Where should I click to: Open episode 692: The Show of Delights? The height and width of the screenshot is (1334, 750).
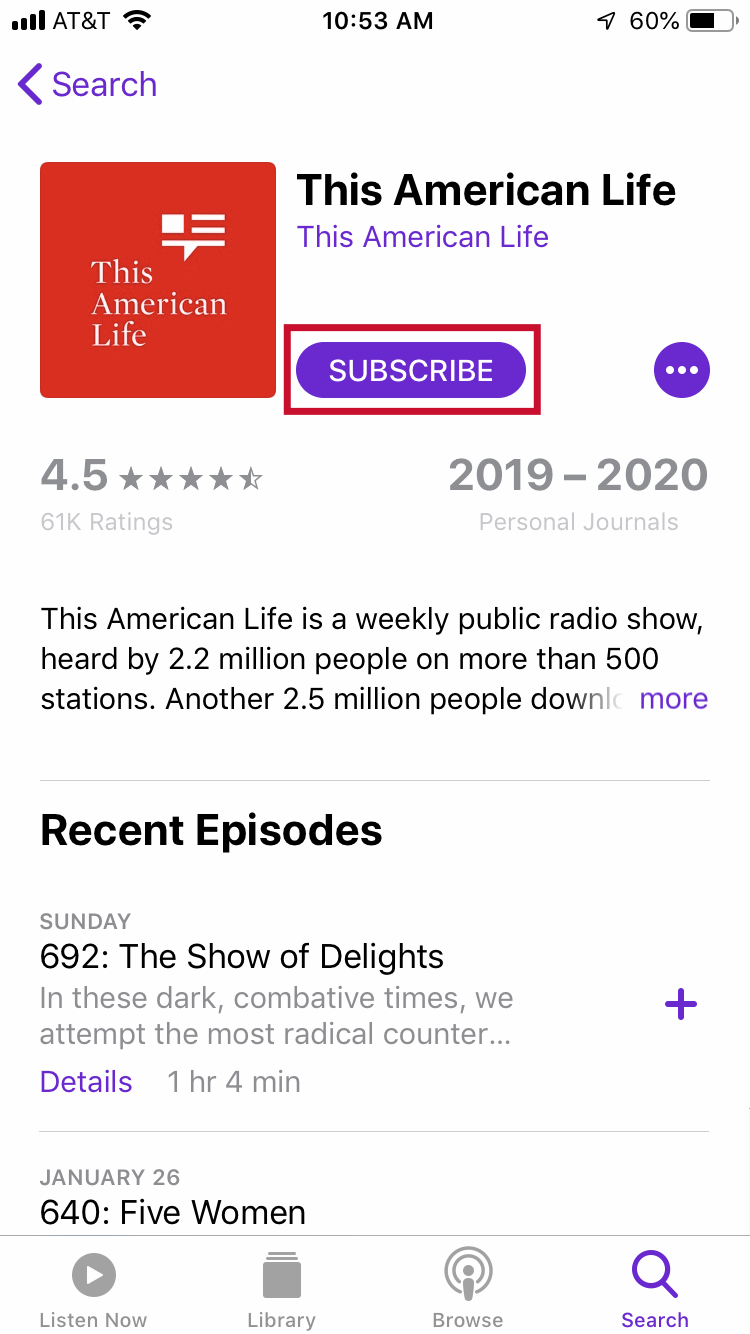point(242,957)
